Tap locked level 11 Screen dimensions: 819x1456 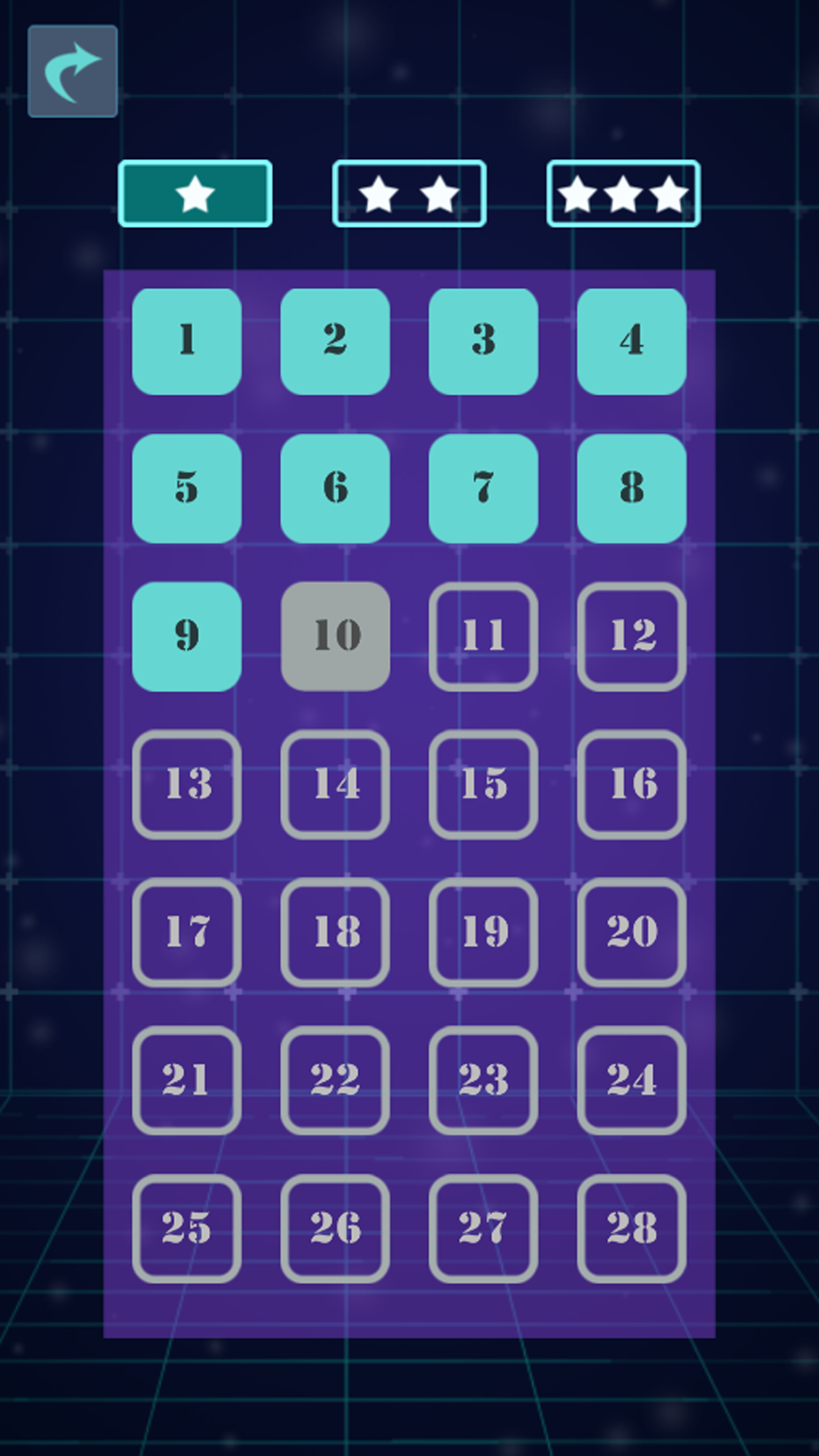click(483, 636)
